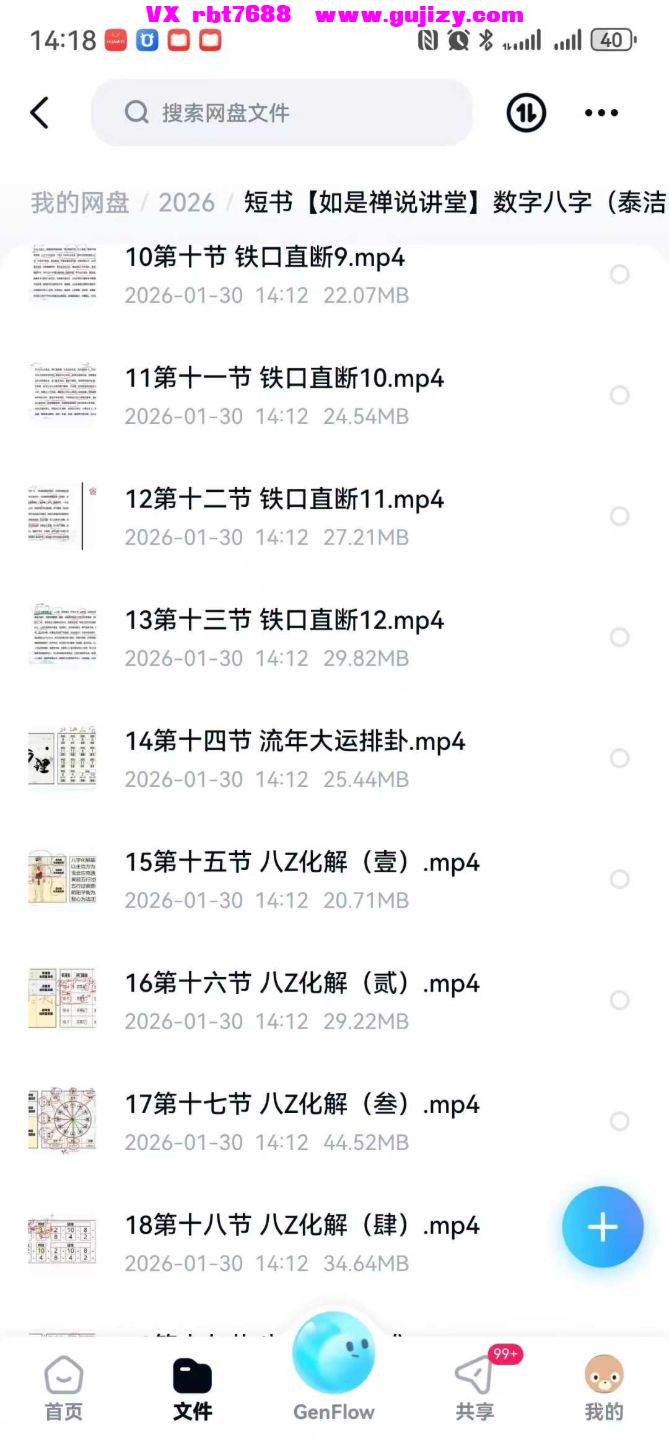Switch to the 首页 tab
The image size is (669, 1440).
64,1390
